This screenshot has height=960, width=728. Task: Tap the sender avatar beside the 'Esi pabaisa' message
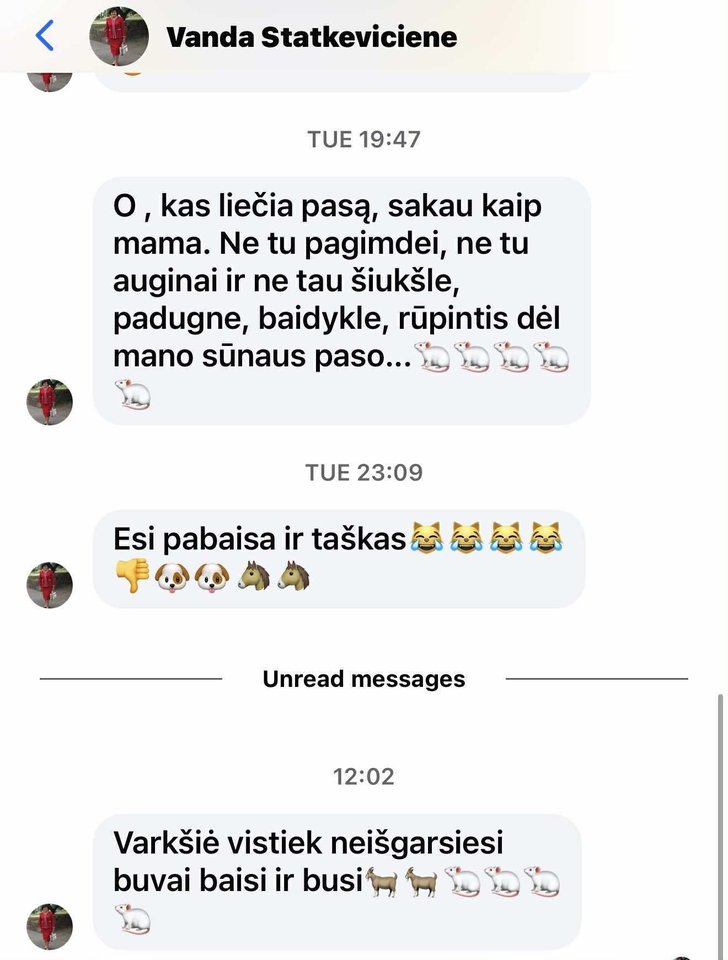pyautogui.click(x=48, y=585)
